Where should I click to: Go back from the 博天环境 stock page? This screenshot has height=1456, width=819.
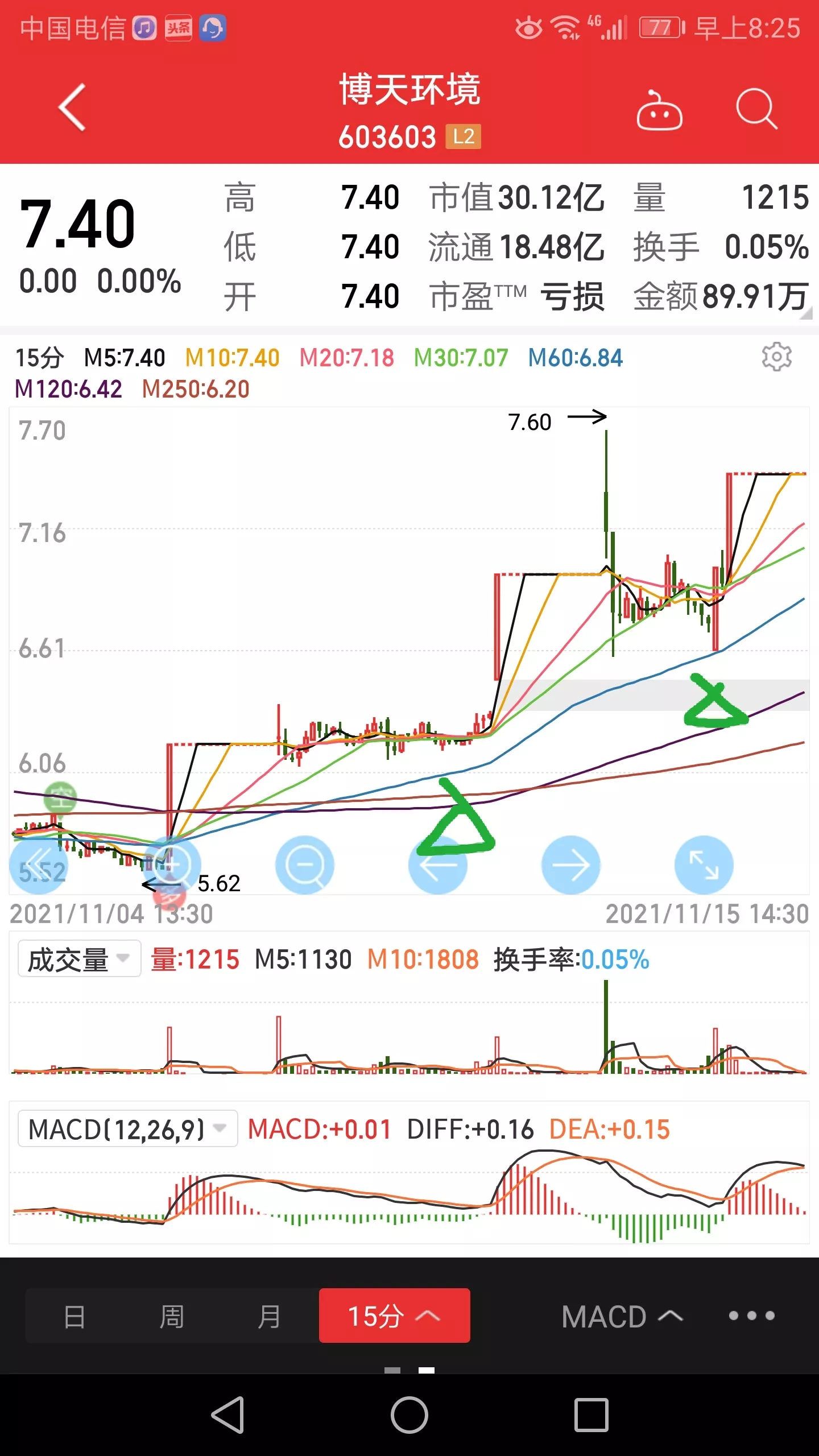click(72, 108)
